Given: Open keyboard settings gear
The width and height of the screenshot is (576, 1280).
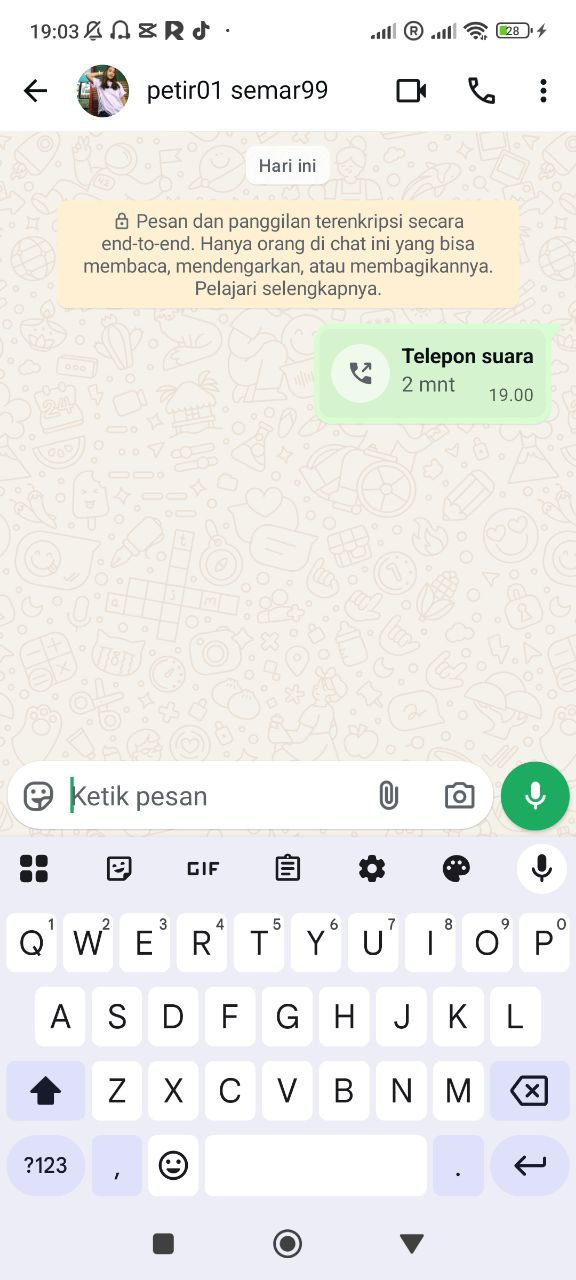Looking at the screenshot, I should click(x=372, y=868).
